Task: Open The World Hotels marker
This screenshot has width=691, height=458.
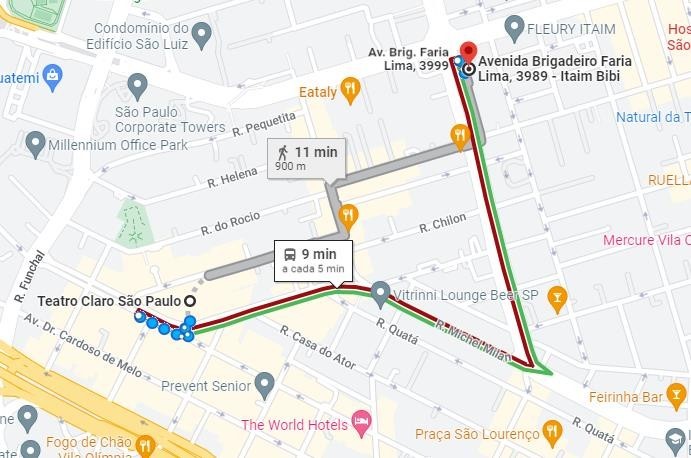Action: click(x=361, y=424)
